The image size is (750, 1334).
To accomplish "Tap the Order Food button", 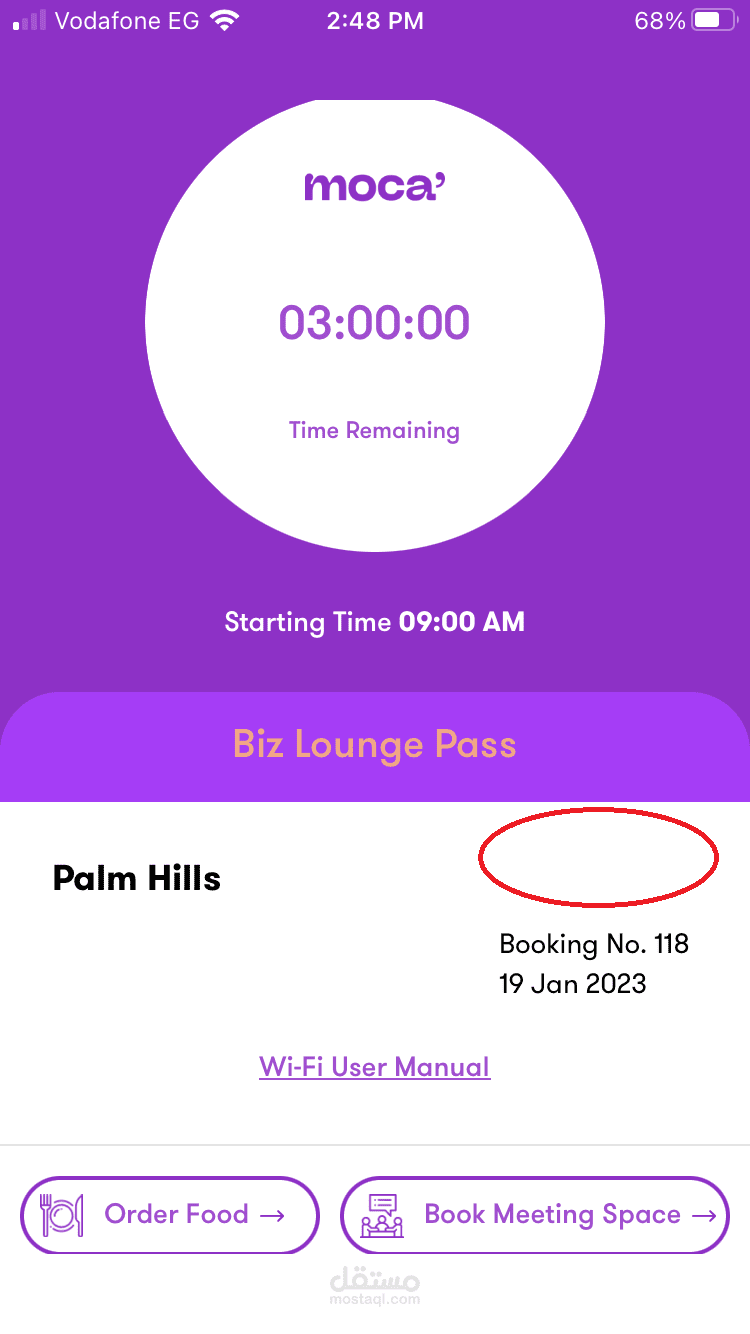I will point(170,1215).
